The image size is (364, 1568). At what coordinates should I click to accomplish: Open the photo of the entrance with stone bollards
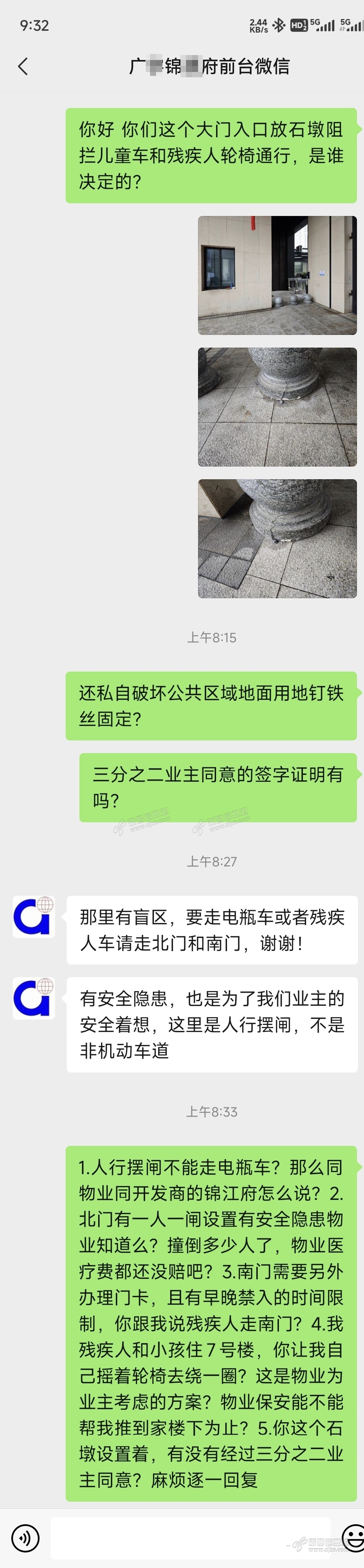pos(277,275)
